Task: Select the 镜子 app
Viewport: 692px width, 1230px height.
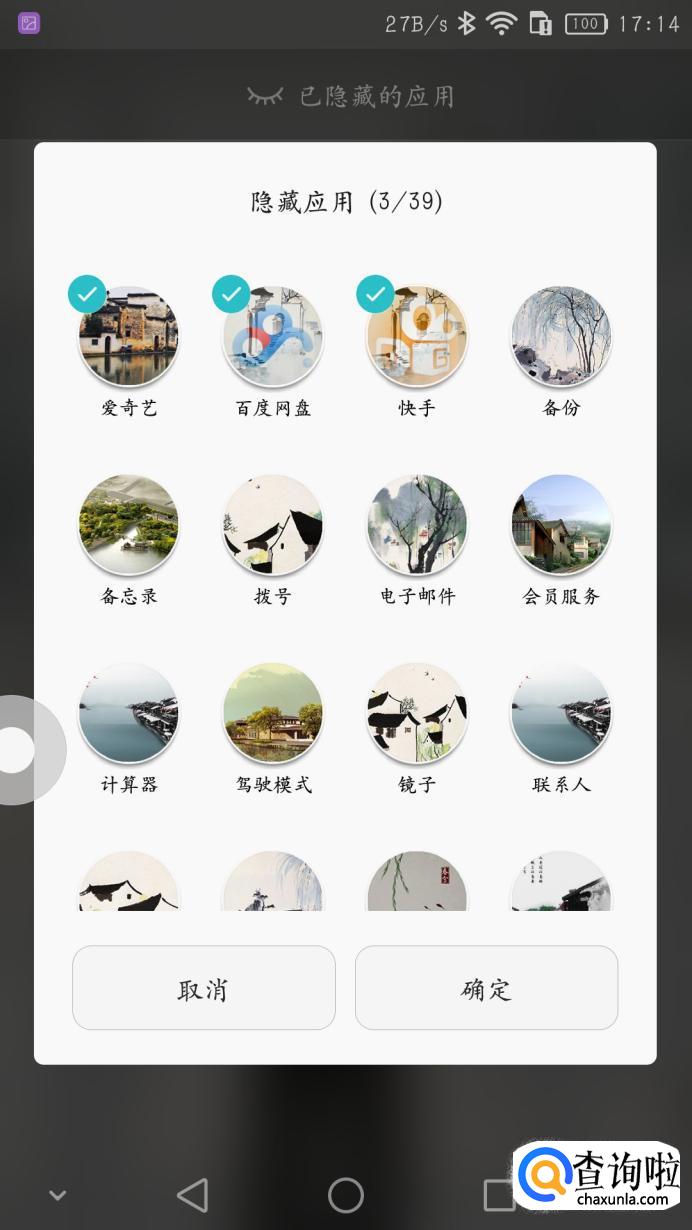Action: point(417,712)
